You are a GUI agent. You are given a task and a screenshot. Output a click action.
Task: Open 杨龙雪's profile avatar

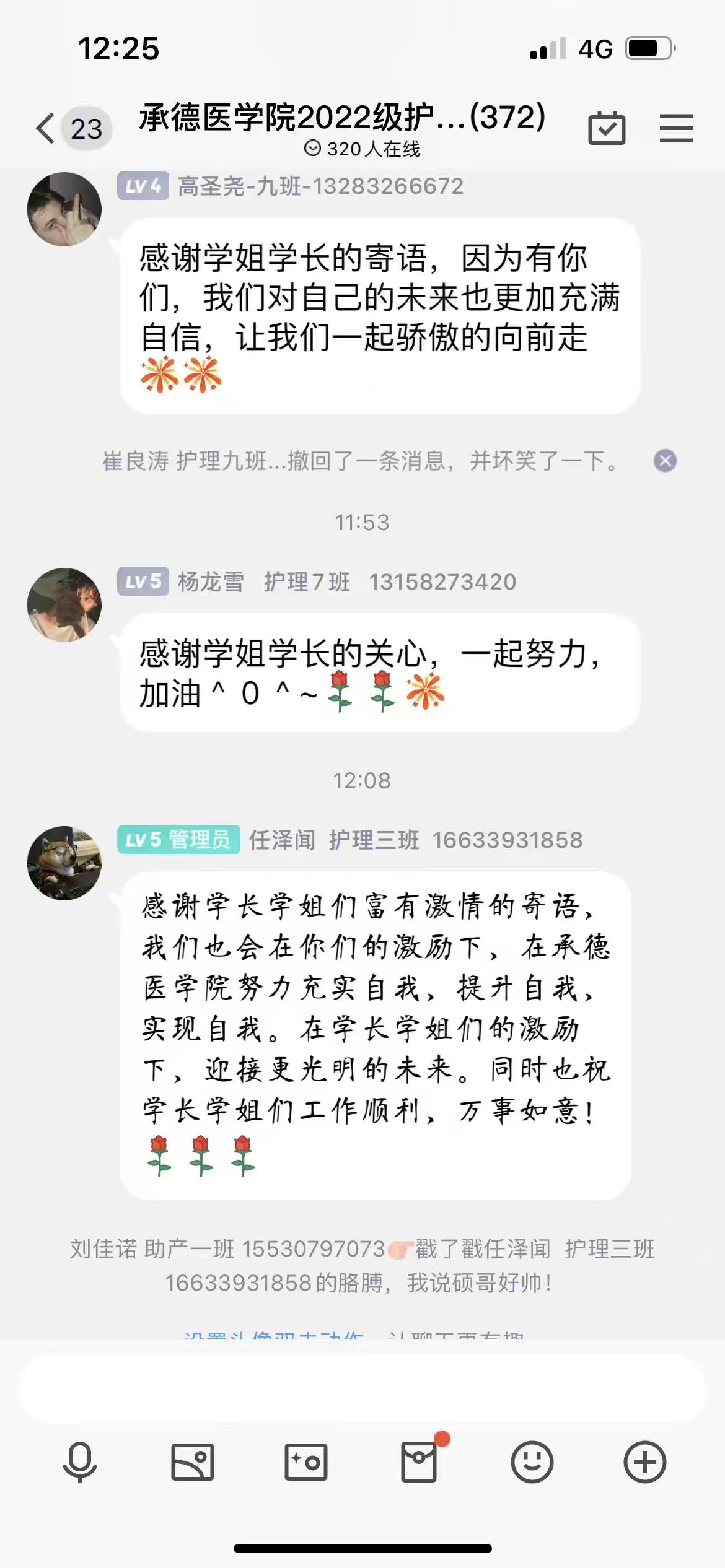point(64,604)
